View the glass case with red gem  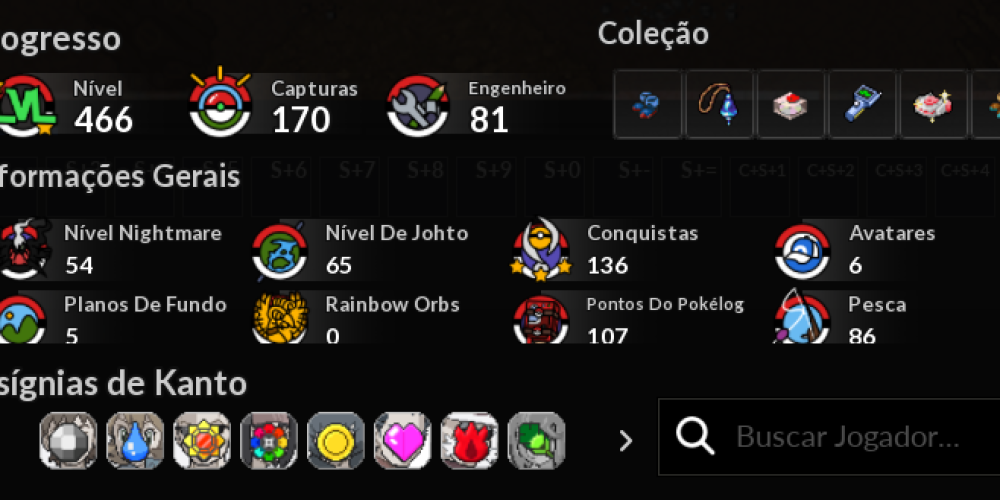[791, 104]
